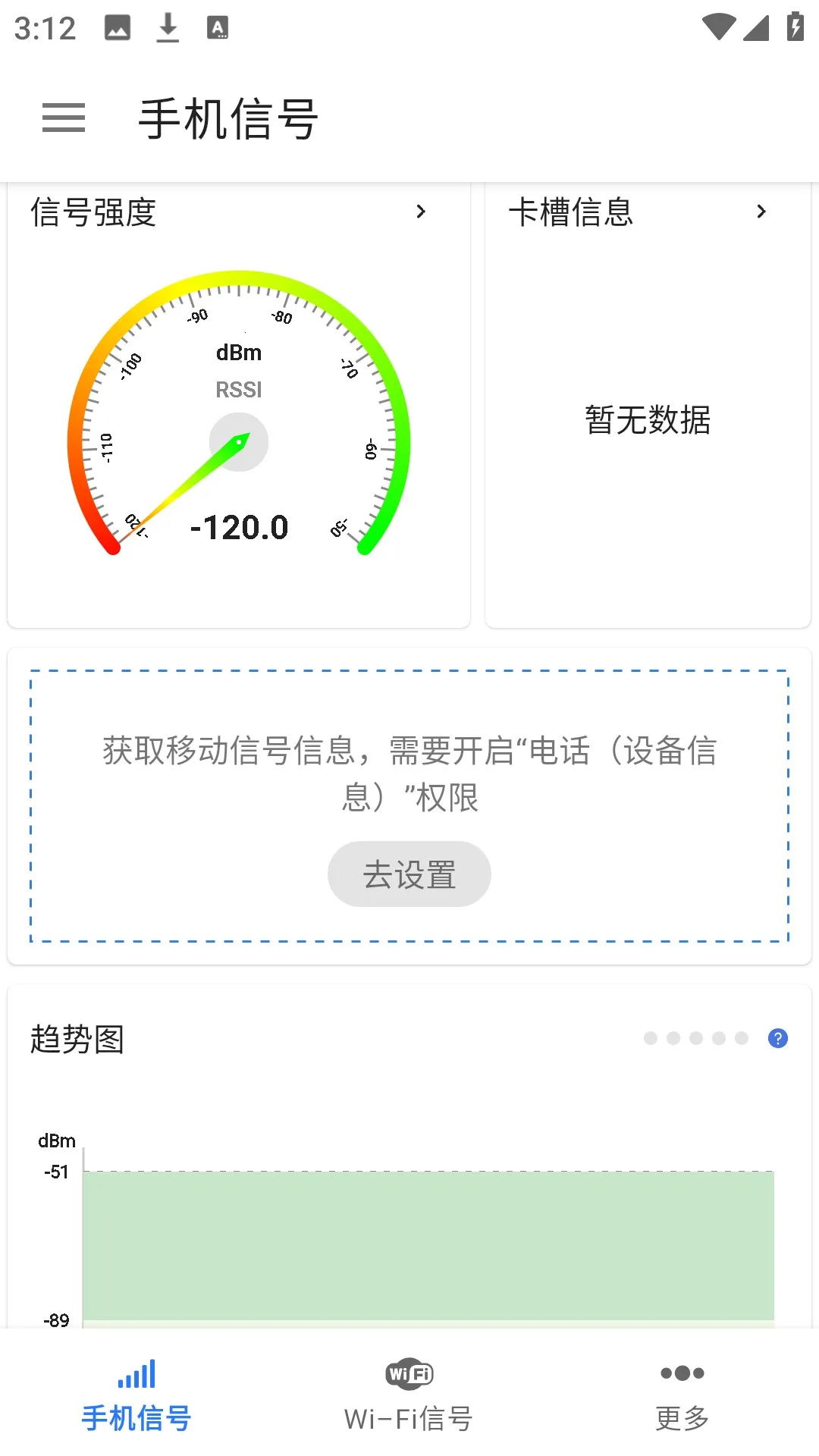Open the 更多 tab
This screenshot has height=1456, width=819.
pyautogui.click(x=682, y=1417)
